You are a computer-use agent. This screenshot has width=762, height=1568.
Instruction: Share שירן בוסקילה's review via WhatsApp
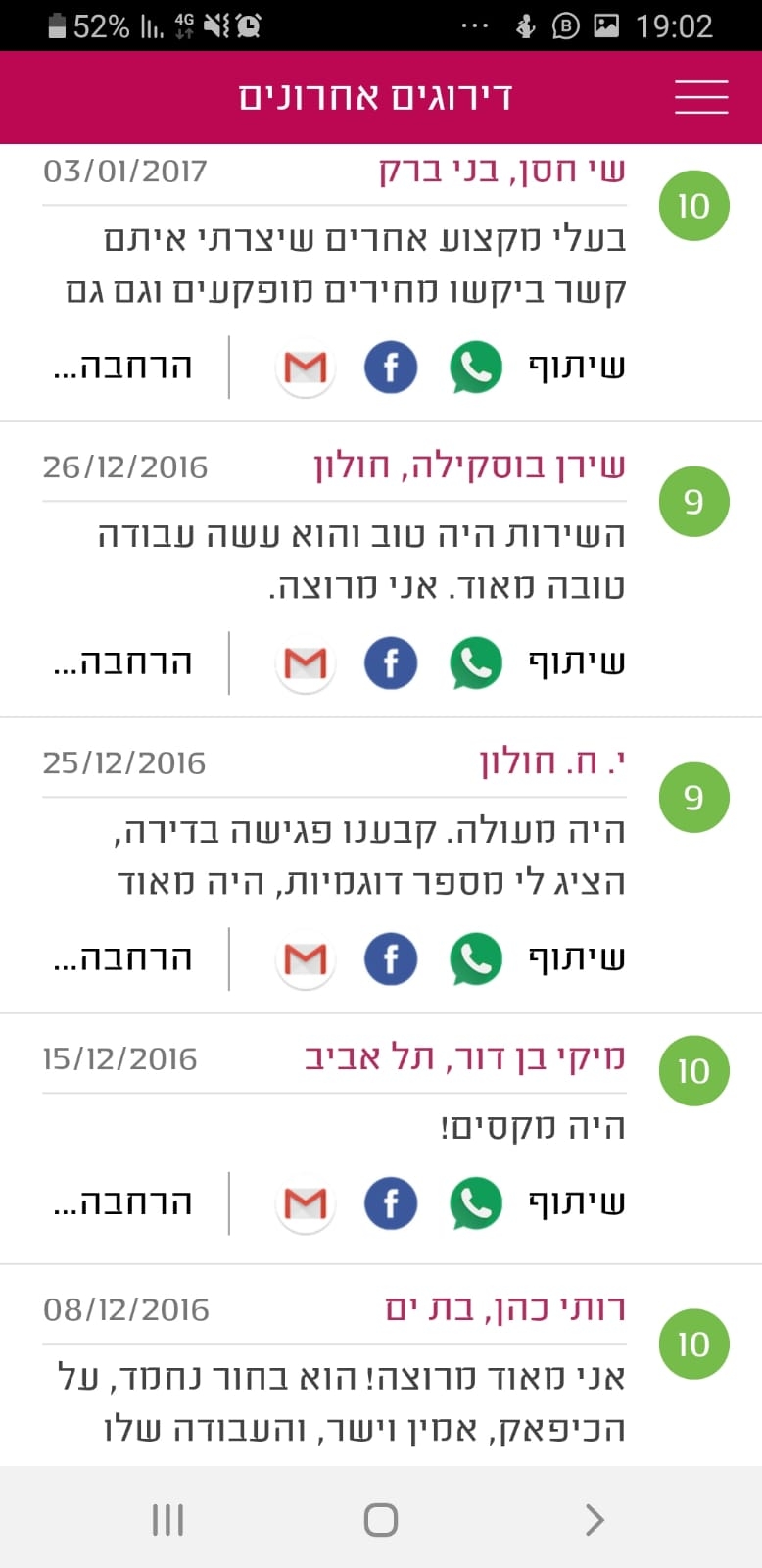tap(476, 663)
